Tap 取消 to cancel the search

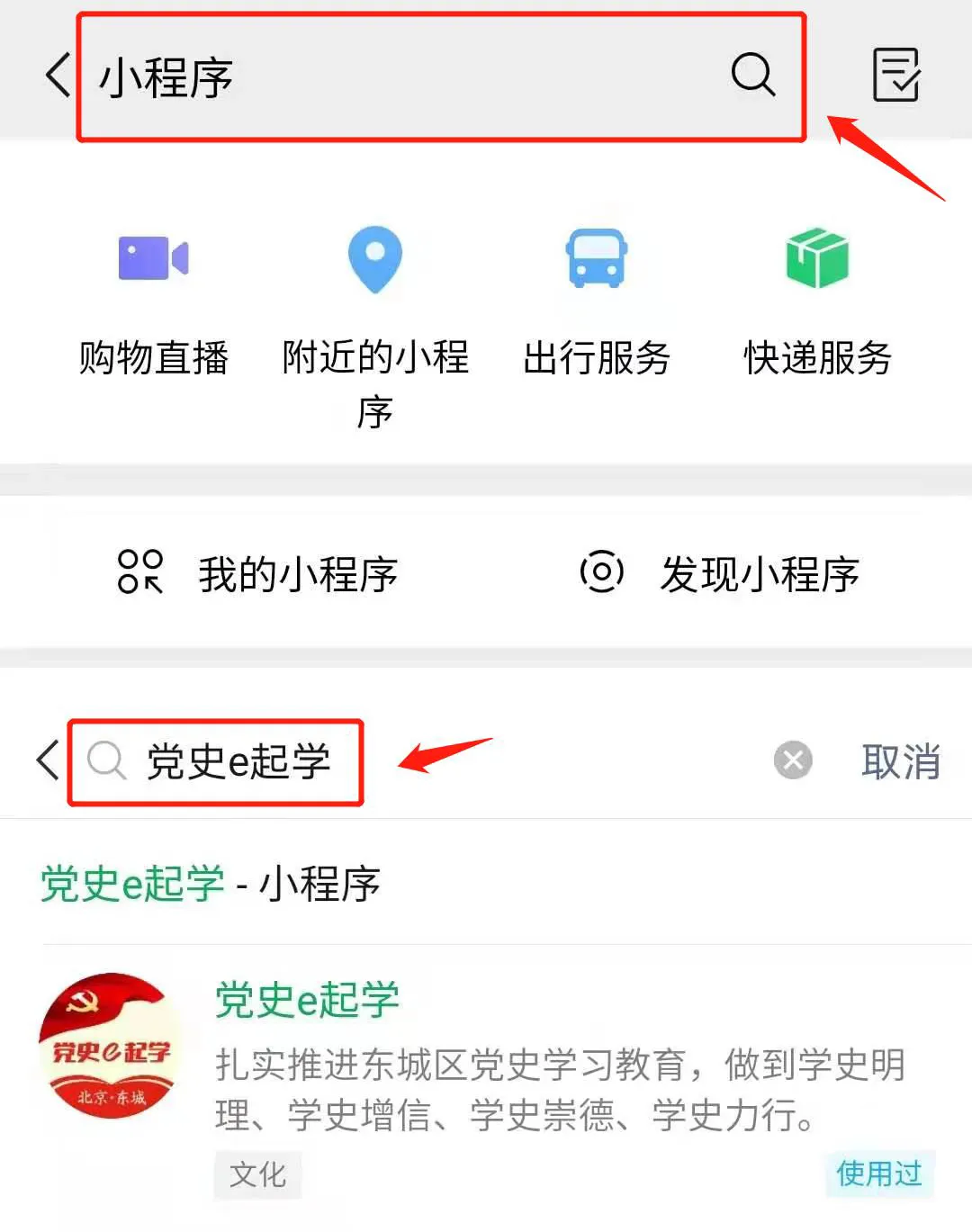[901, 763]
